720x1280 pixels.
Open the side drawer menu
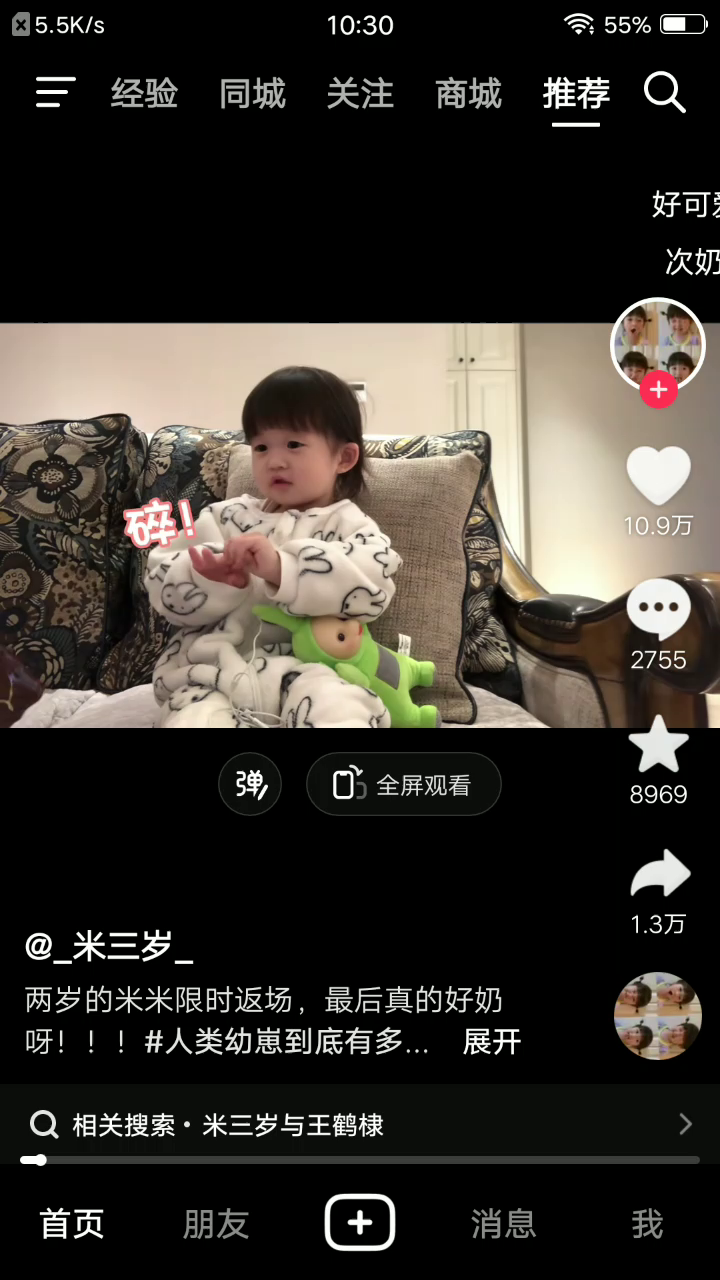tap(55, 93)
